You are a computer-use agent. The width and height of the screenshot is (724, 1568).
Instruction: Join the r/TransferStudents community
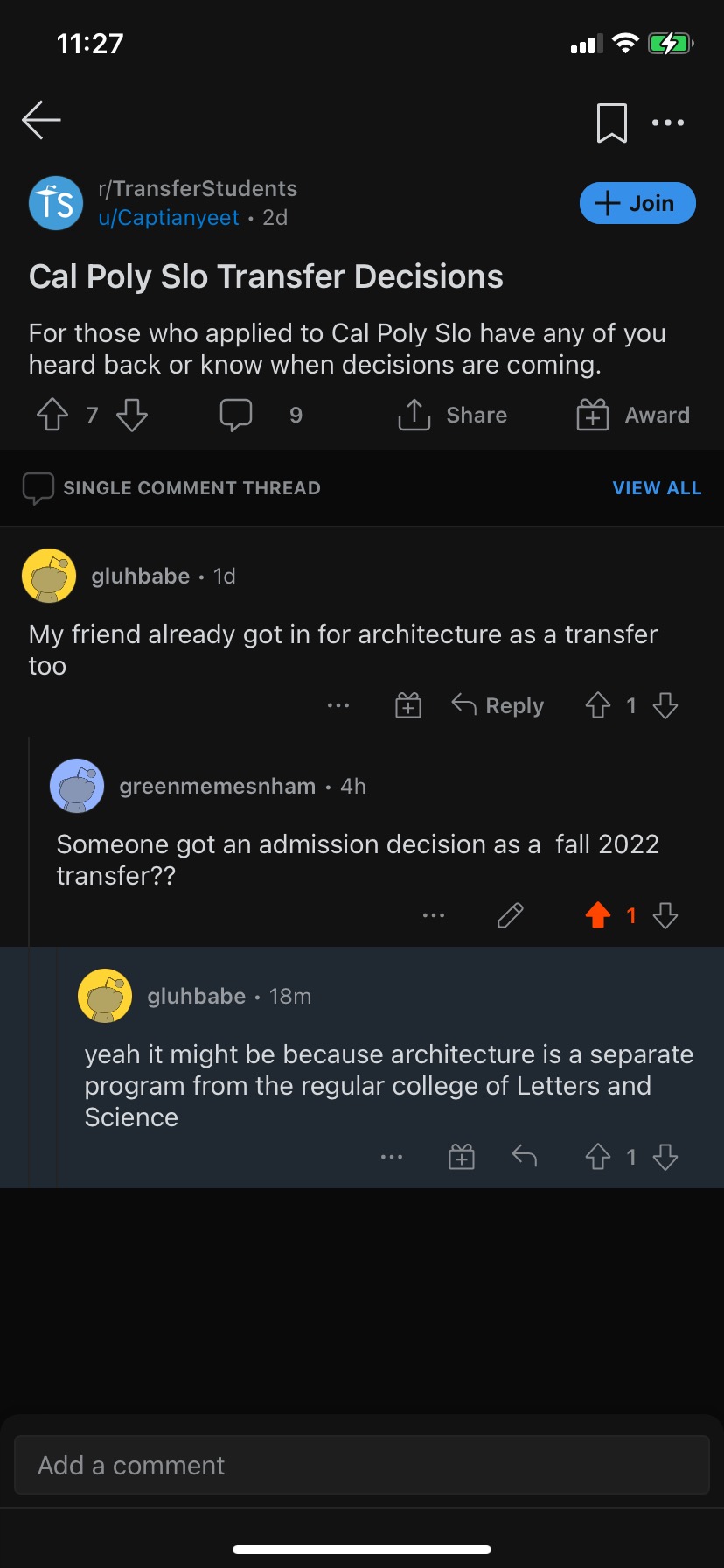click(x=637, y=203)
